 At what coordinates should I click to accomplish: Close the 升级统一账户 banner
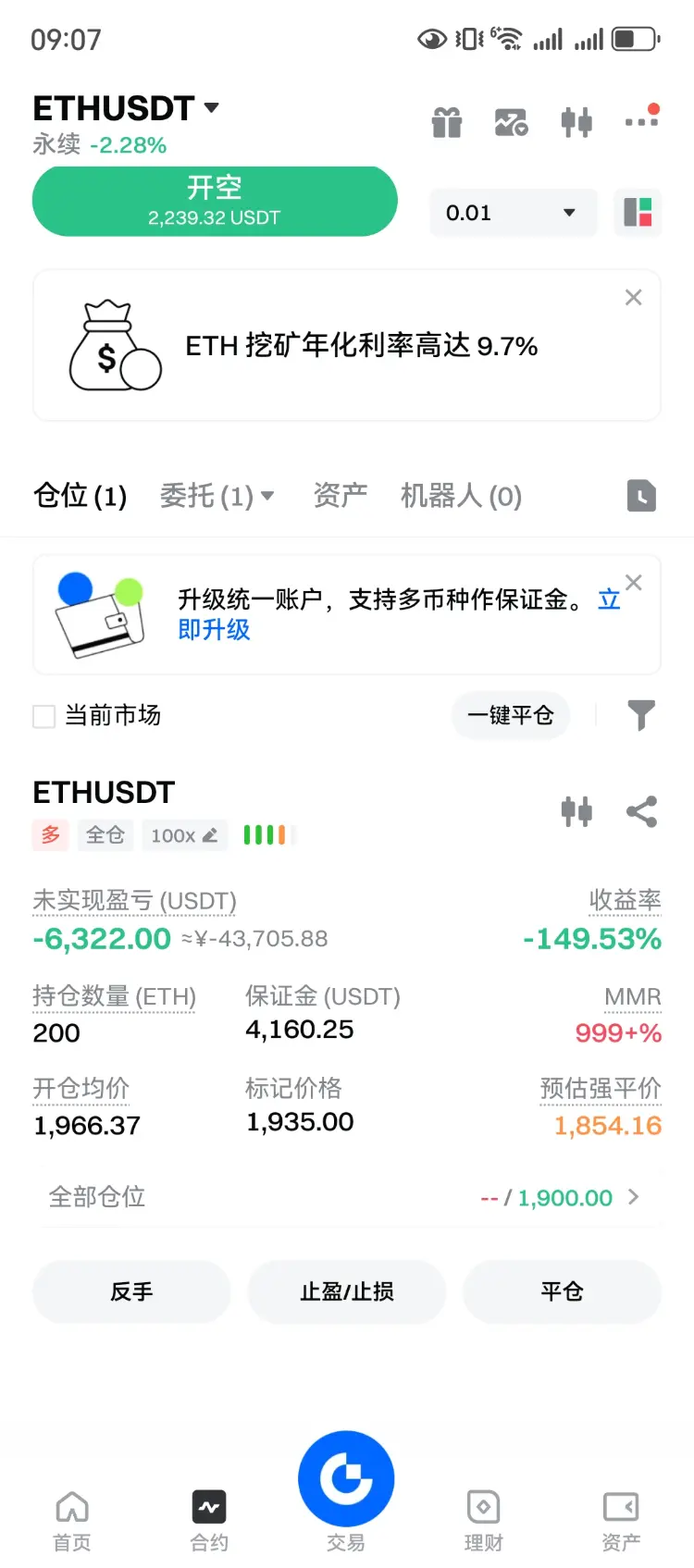633,582
